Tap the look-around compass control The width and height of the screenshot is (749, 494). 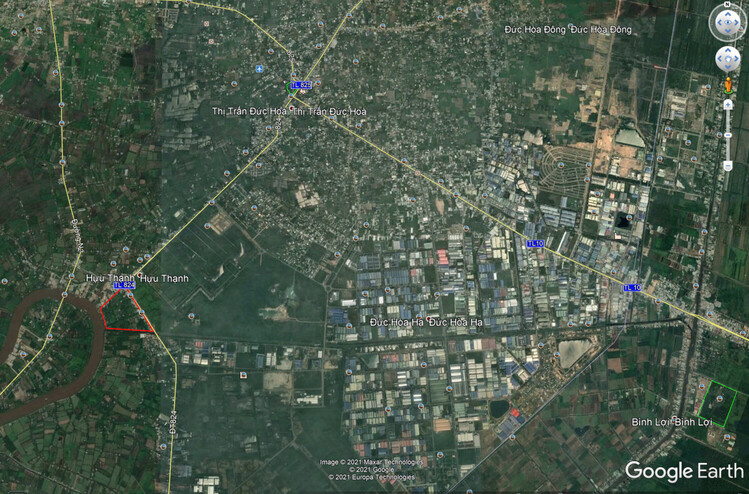pos(727,21)
